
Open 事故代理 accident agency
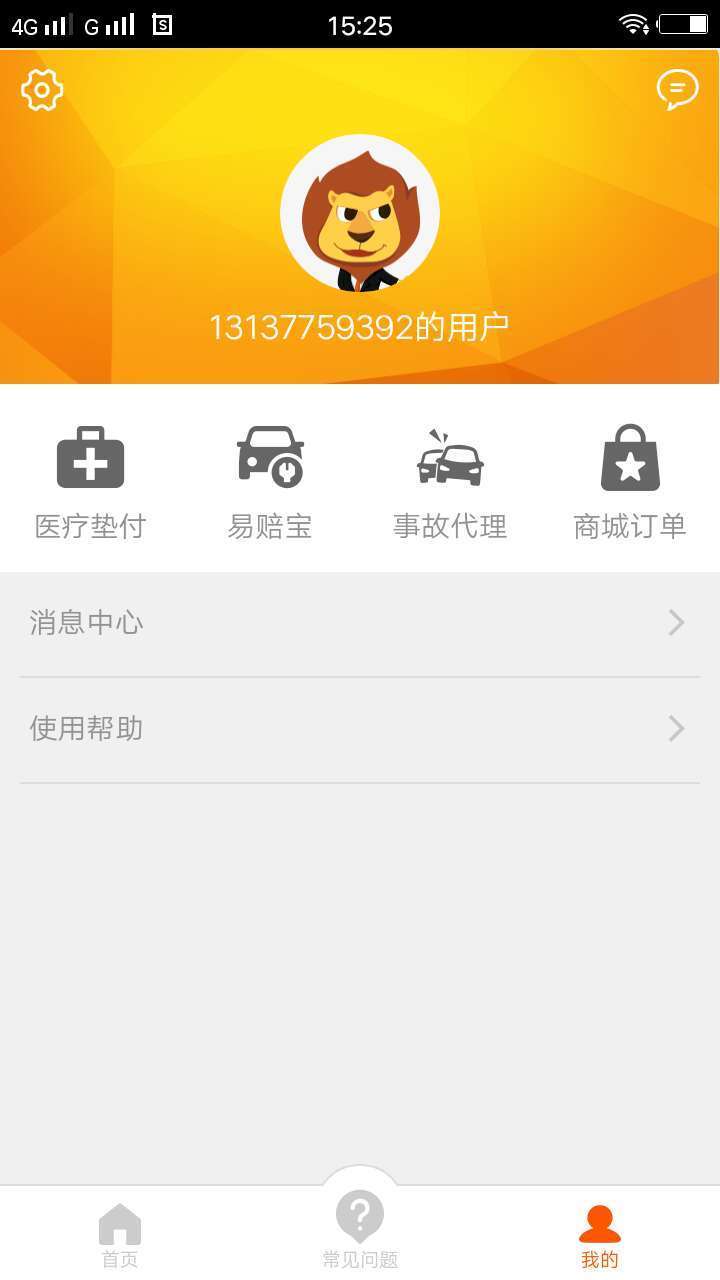click(450, 482)
